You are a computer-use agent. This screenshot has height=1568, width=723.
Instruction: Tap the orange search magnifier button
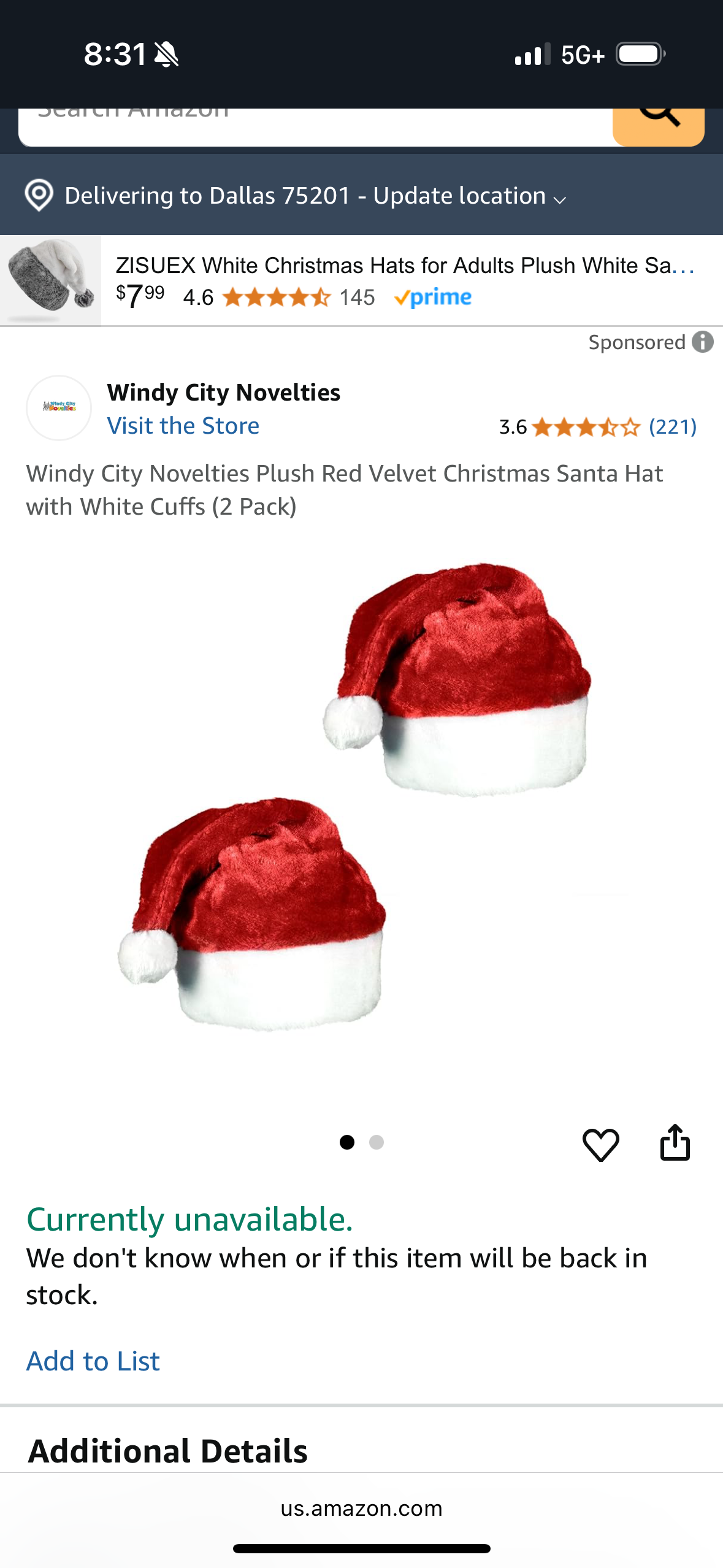(x=658, y=125)
